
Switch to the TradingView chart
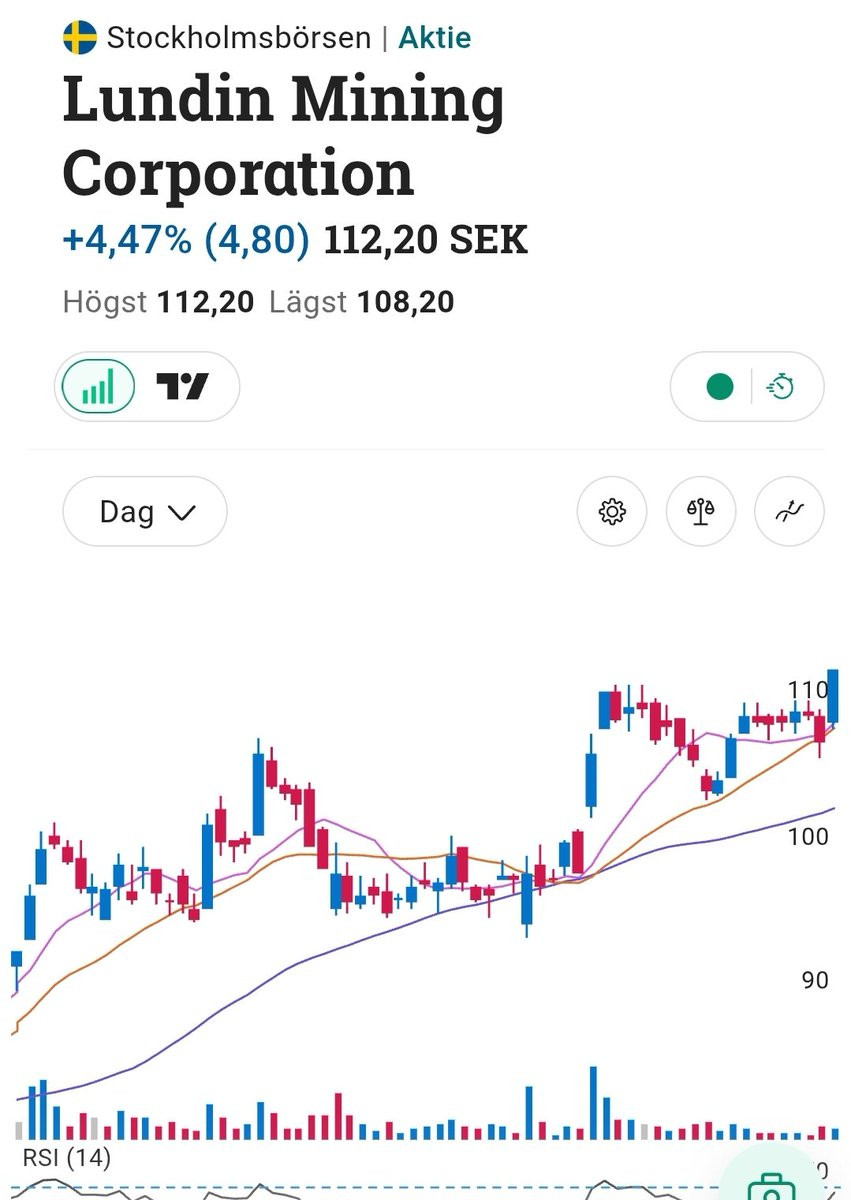(183, 386)
